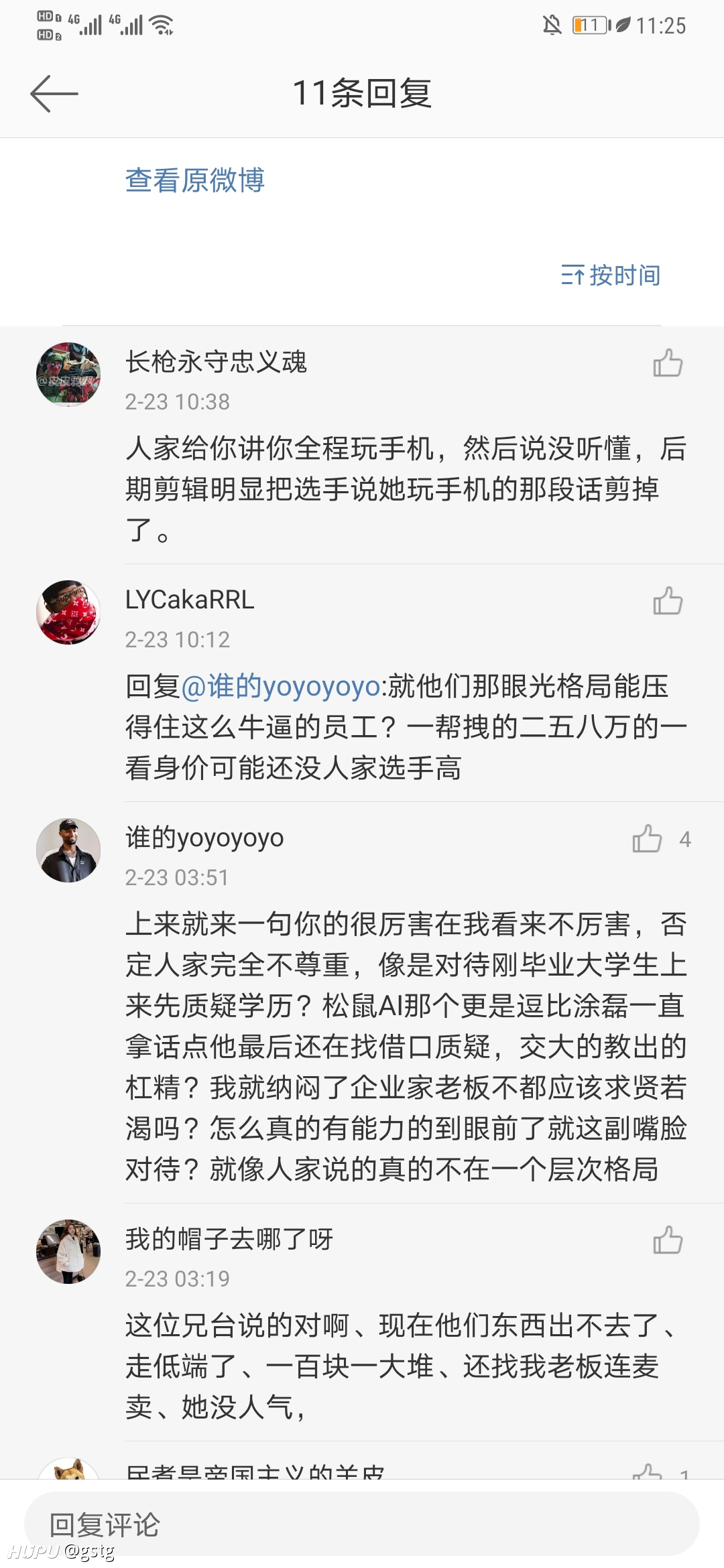Image resolution: width=724 pixels, height=1568 pixels.
Task: Open 长枪永守忠义魂's profile avatar
Action: click(x=68, y=375)
